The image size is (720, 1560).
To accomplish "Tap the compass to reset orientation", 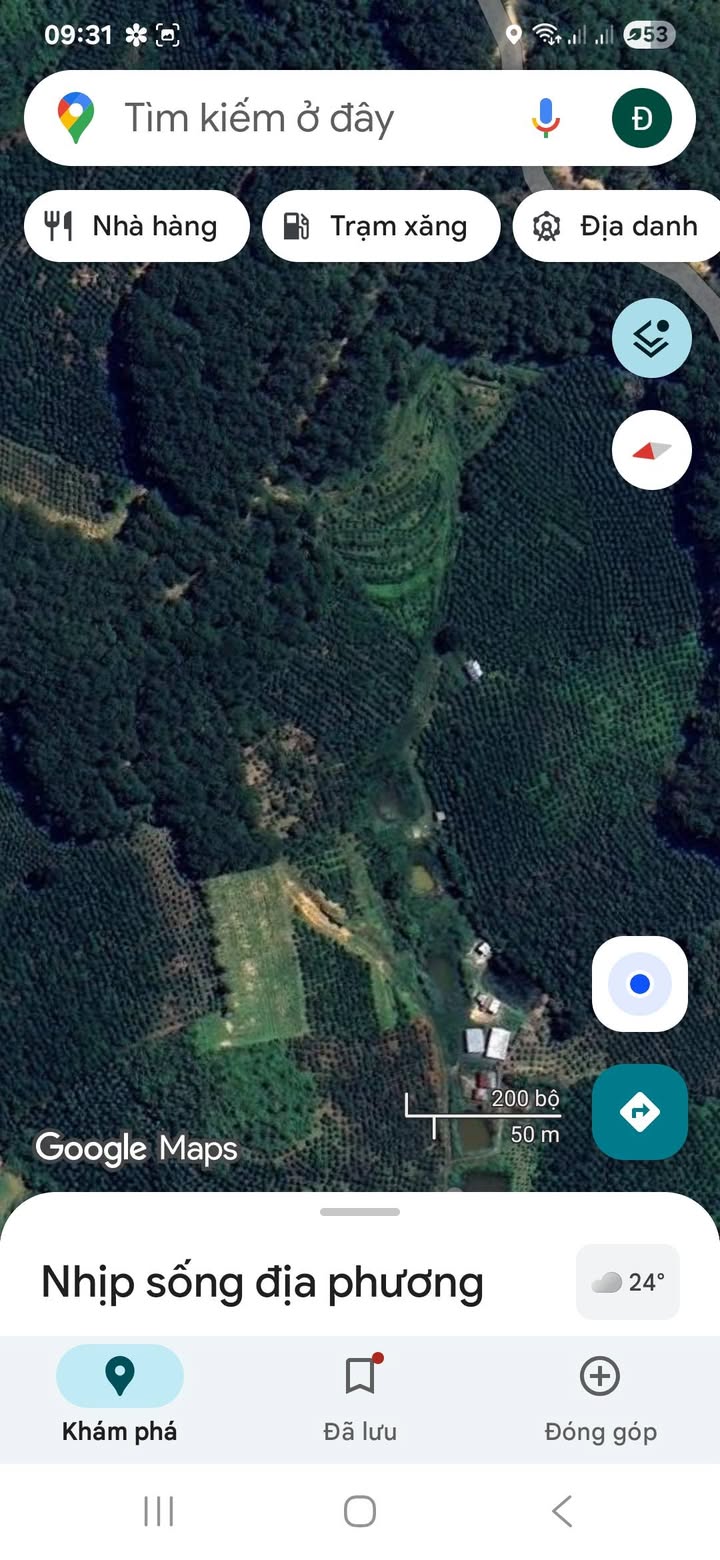I will pyautogui.click(x=651, y=450).
